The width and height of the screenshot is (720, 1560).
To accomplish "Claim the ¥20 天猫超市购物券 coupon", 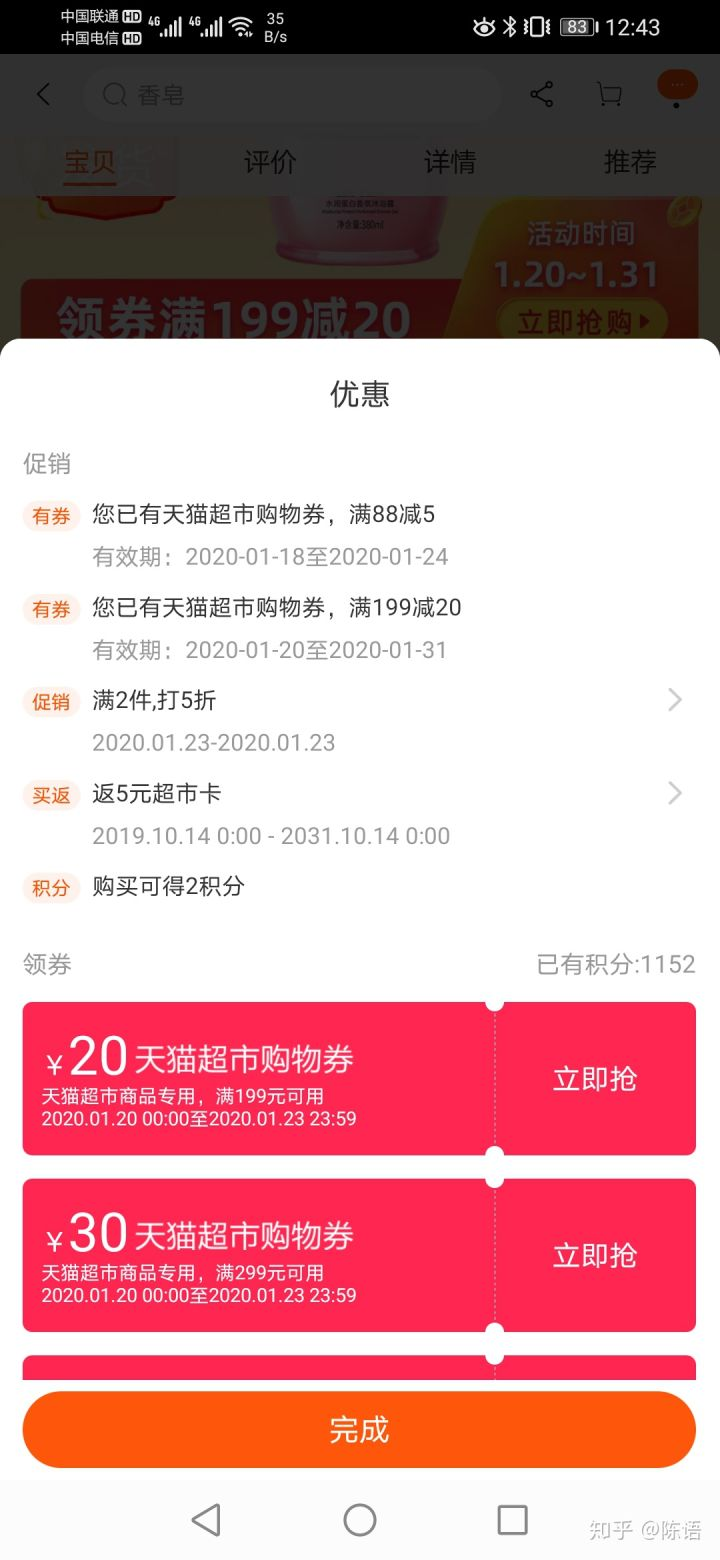I will click(594, 1079).
